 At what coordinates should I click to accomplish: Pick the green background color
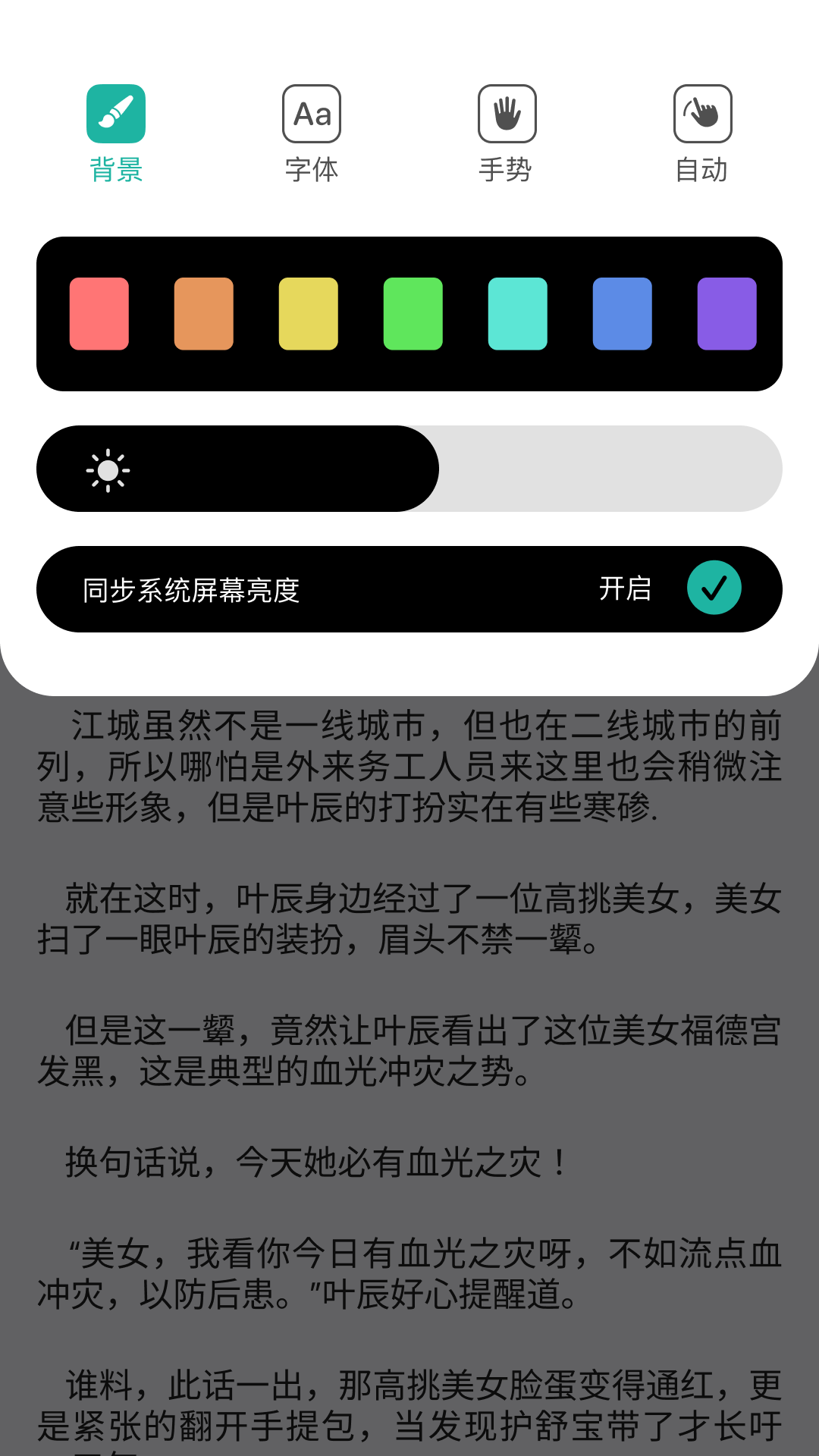pos(413,314)
